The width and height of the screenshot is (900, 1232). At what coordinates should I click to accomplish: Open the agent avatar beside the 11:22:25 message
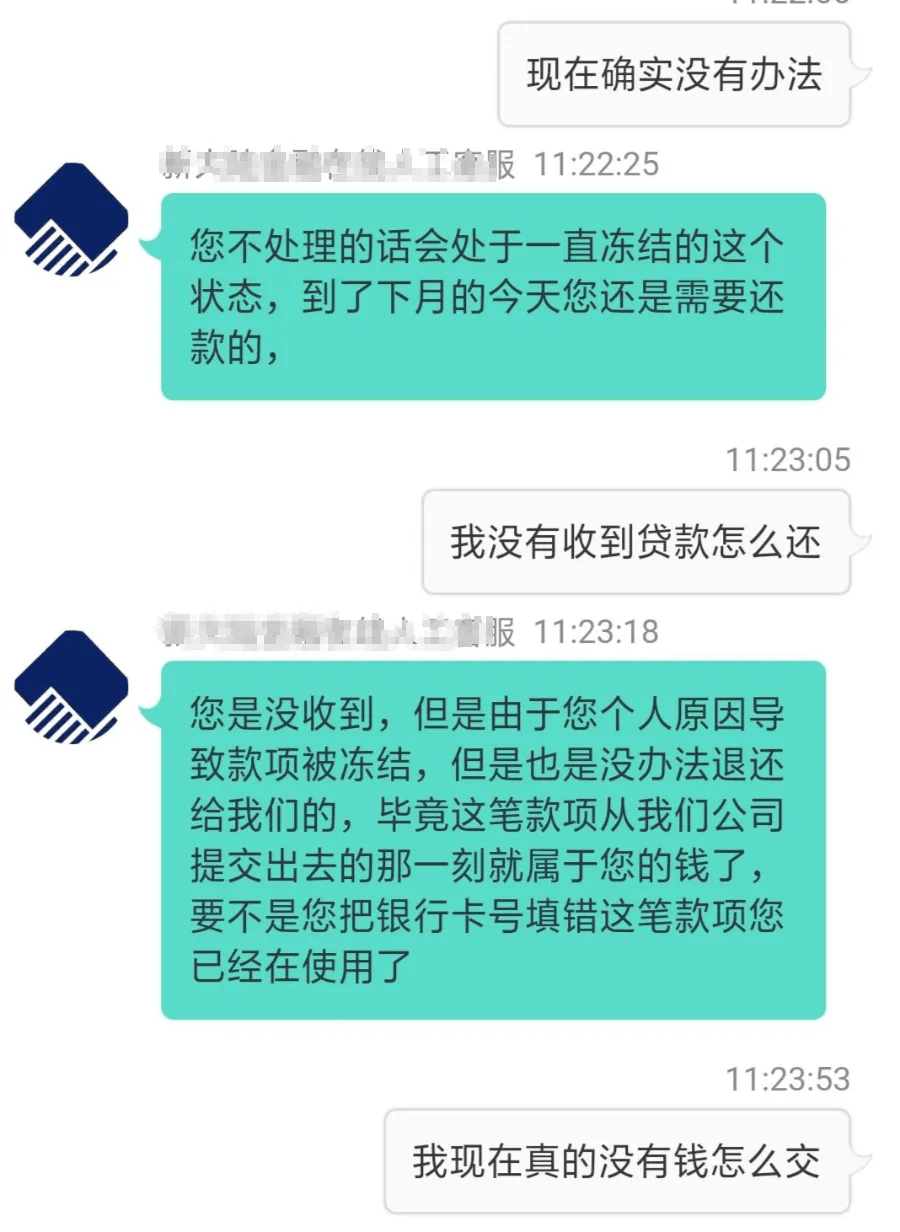point(71,220)
